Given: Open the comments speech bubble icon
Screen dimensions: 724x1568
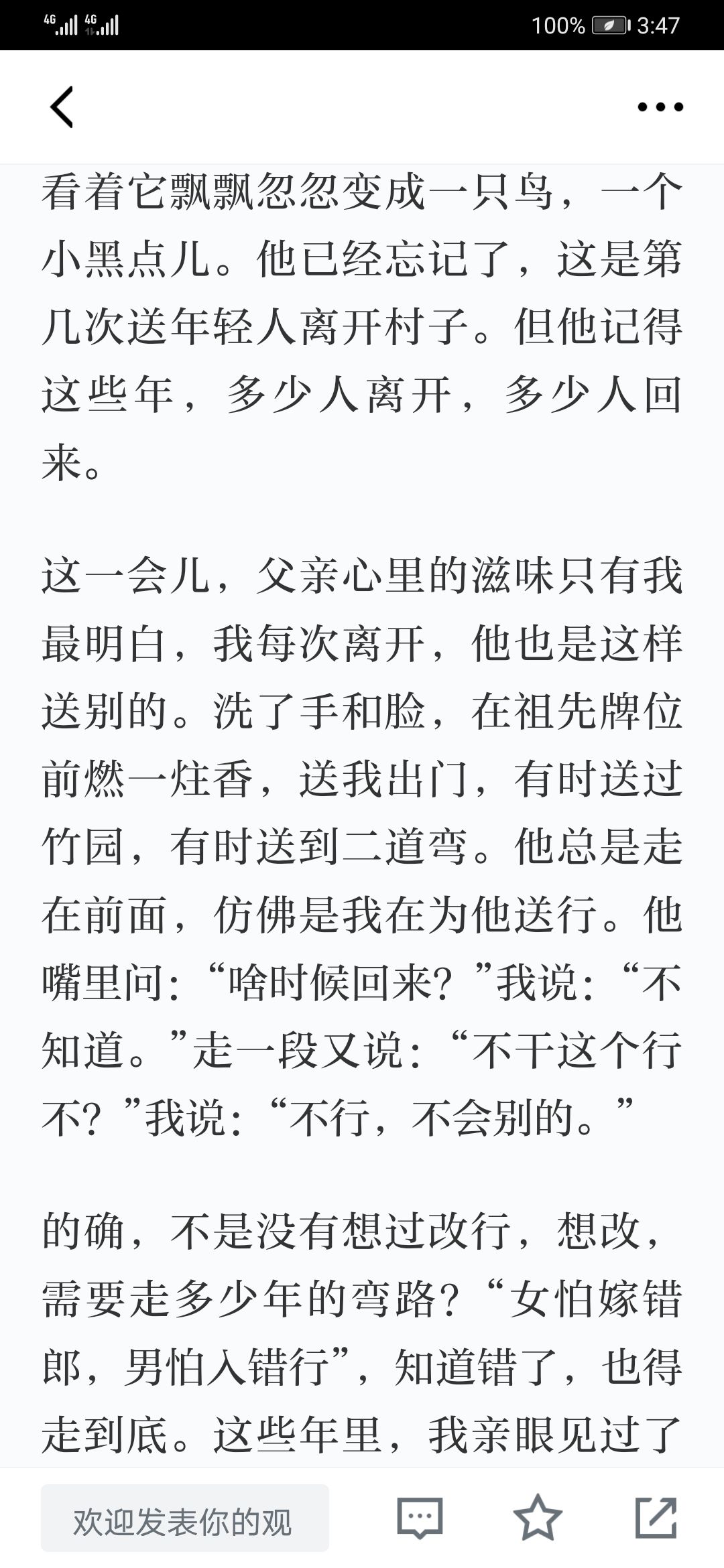Looking at the screenshot, I should tap(420, 1518).
